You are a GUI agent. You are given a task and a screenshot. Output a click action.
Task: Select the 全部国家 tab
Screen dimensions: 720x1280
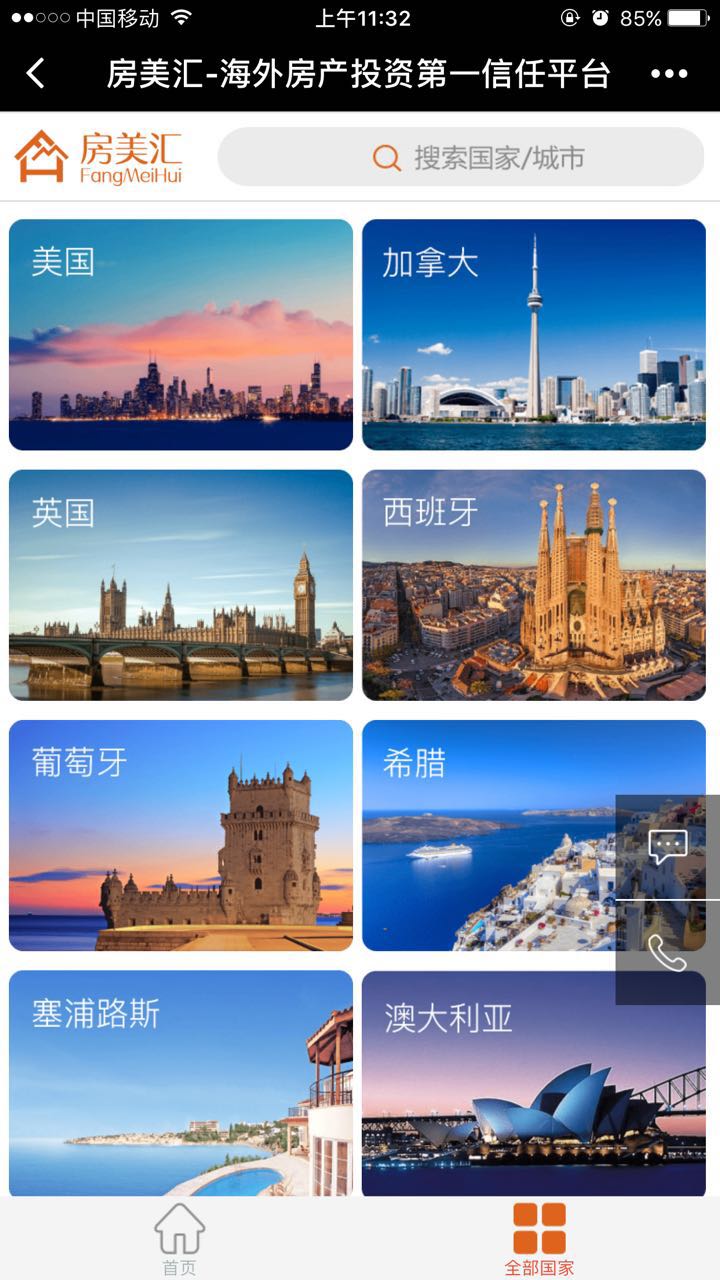[x=539, y=1240]
